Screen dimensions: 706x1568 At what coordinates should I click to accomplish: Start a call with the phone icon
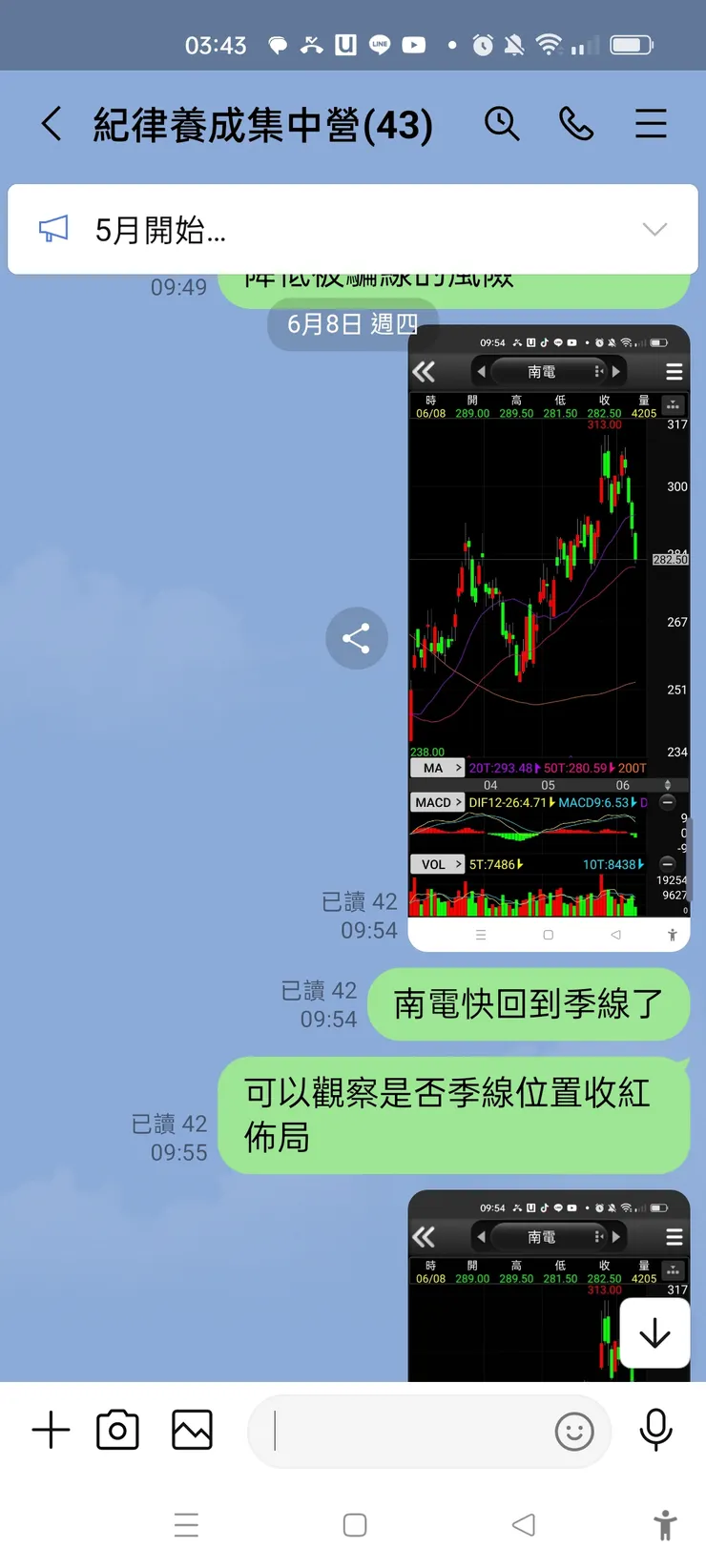(576, 123)
